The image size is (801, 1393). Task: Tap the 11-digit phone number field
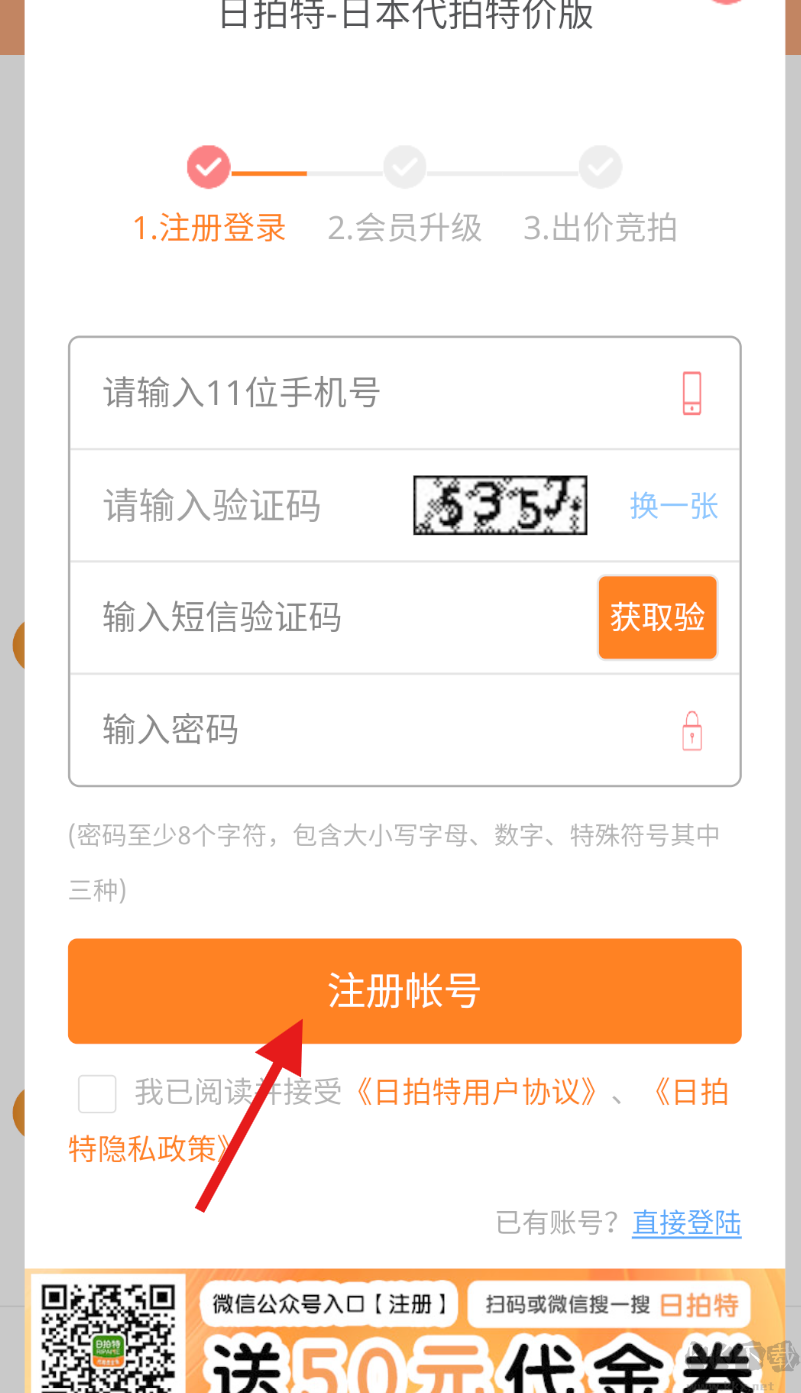(380, 393)
